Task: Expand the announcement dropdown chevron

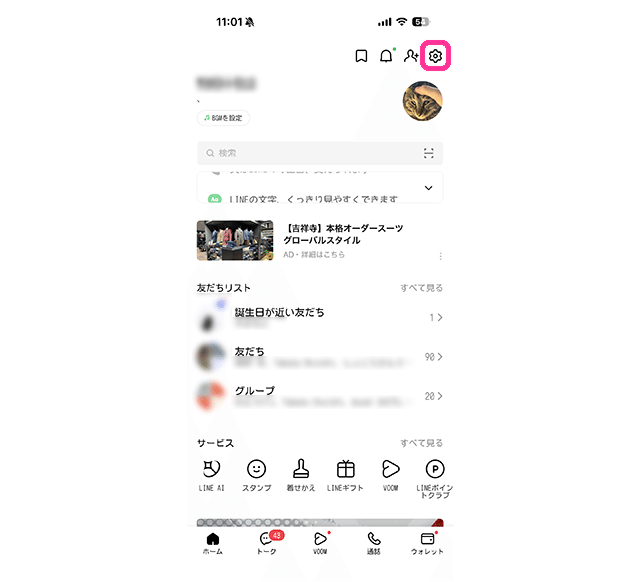Action: 428,187
